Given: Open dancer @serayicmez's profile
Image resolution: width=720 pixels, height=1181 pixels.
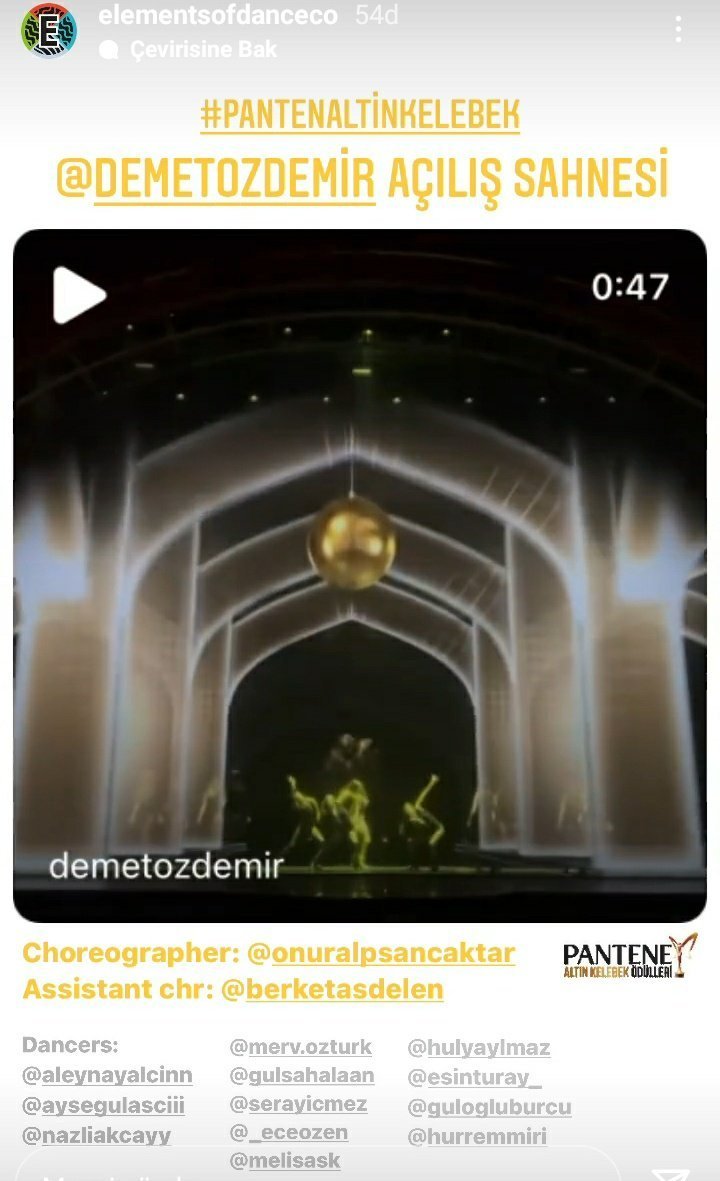Looking at the screenshot, I should 298,1104.
